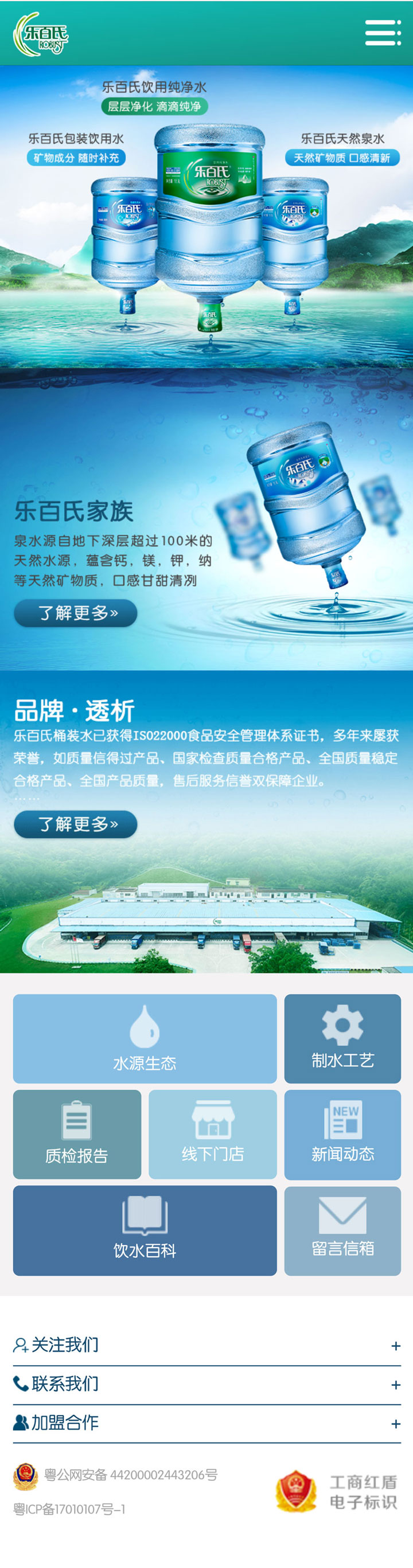The width and height of the screenshot is (413, 1568).
Task: Expand the 联系我们 section
Action: pos(206,1383)
